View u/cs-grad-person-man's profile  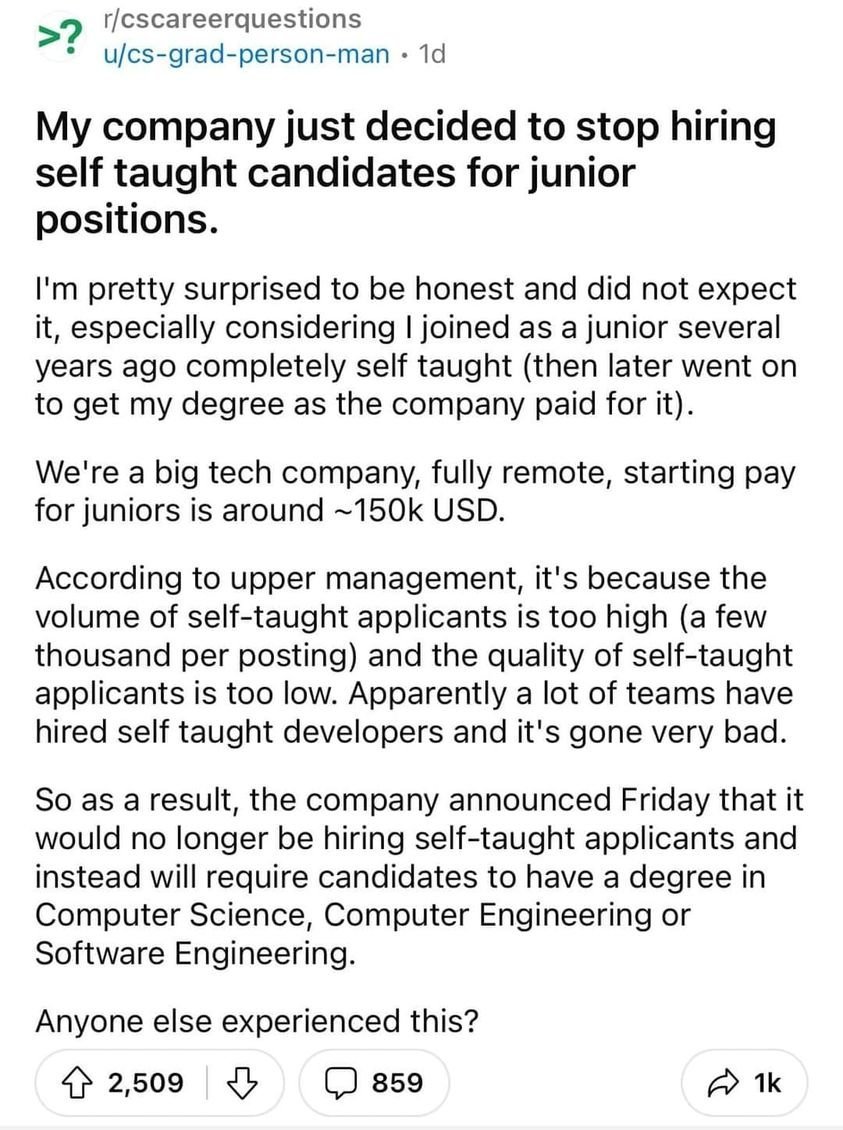pyautogui.click(x=246, y=53)
